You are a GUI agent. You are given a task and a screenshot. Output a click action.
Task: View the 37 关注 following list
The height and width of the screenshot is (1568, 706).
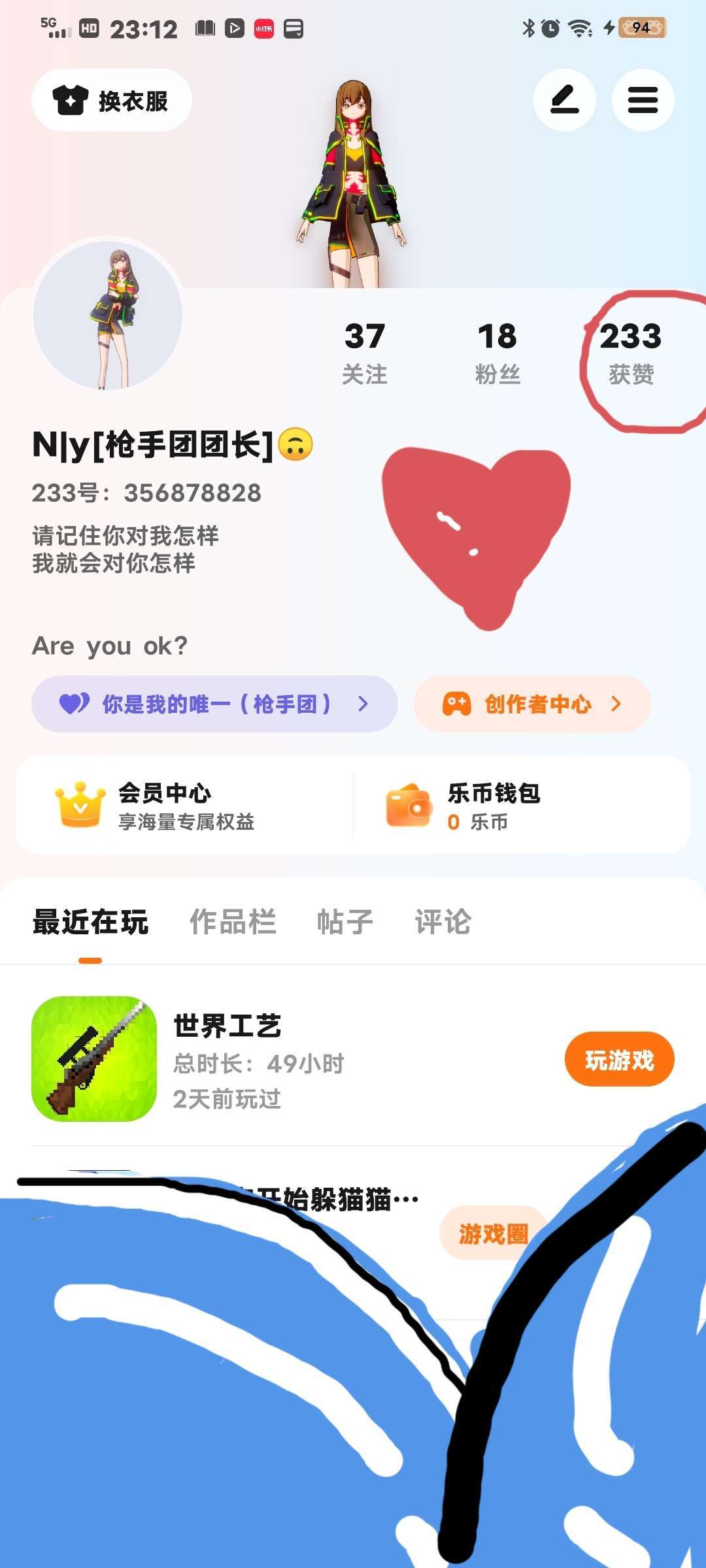(x=365, y=353)
